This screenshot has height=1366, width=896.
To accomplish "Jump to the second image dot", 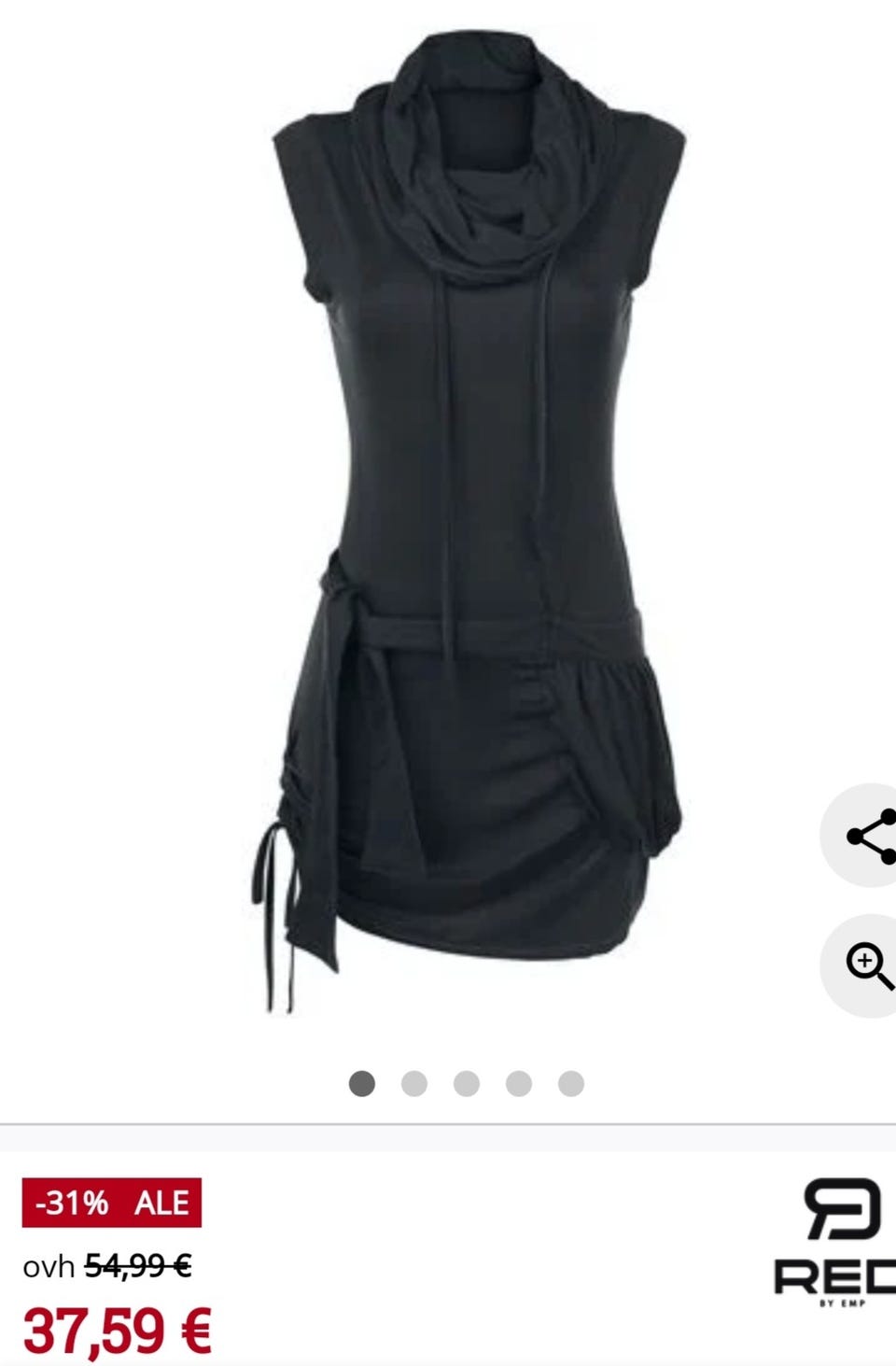I will [413, 1083].
